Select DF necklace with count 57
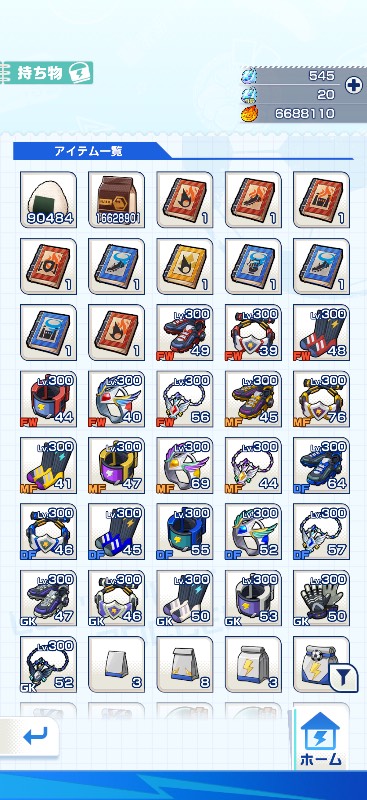This screenshot has height=800, width=367. coord(322,531)
